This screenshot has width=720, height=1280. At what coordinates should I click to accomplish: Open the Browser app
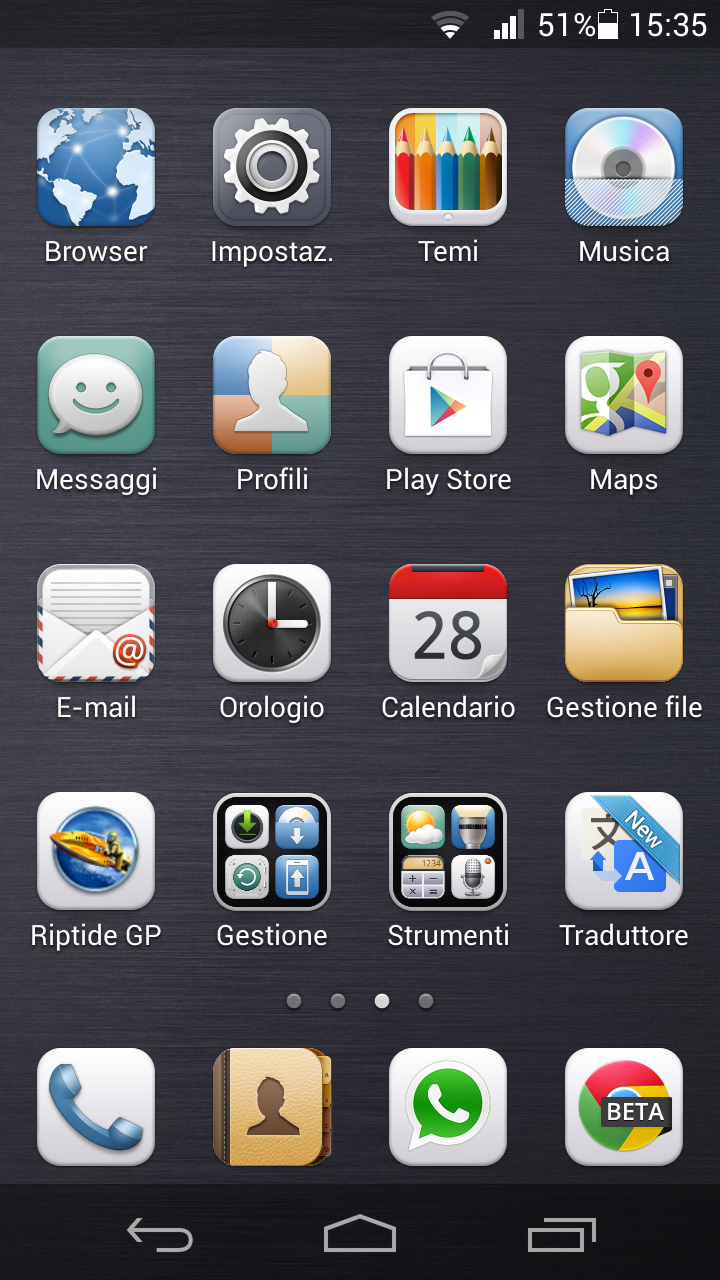click(96, 168)
